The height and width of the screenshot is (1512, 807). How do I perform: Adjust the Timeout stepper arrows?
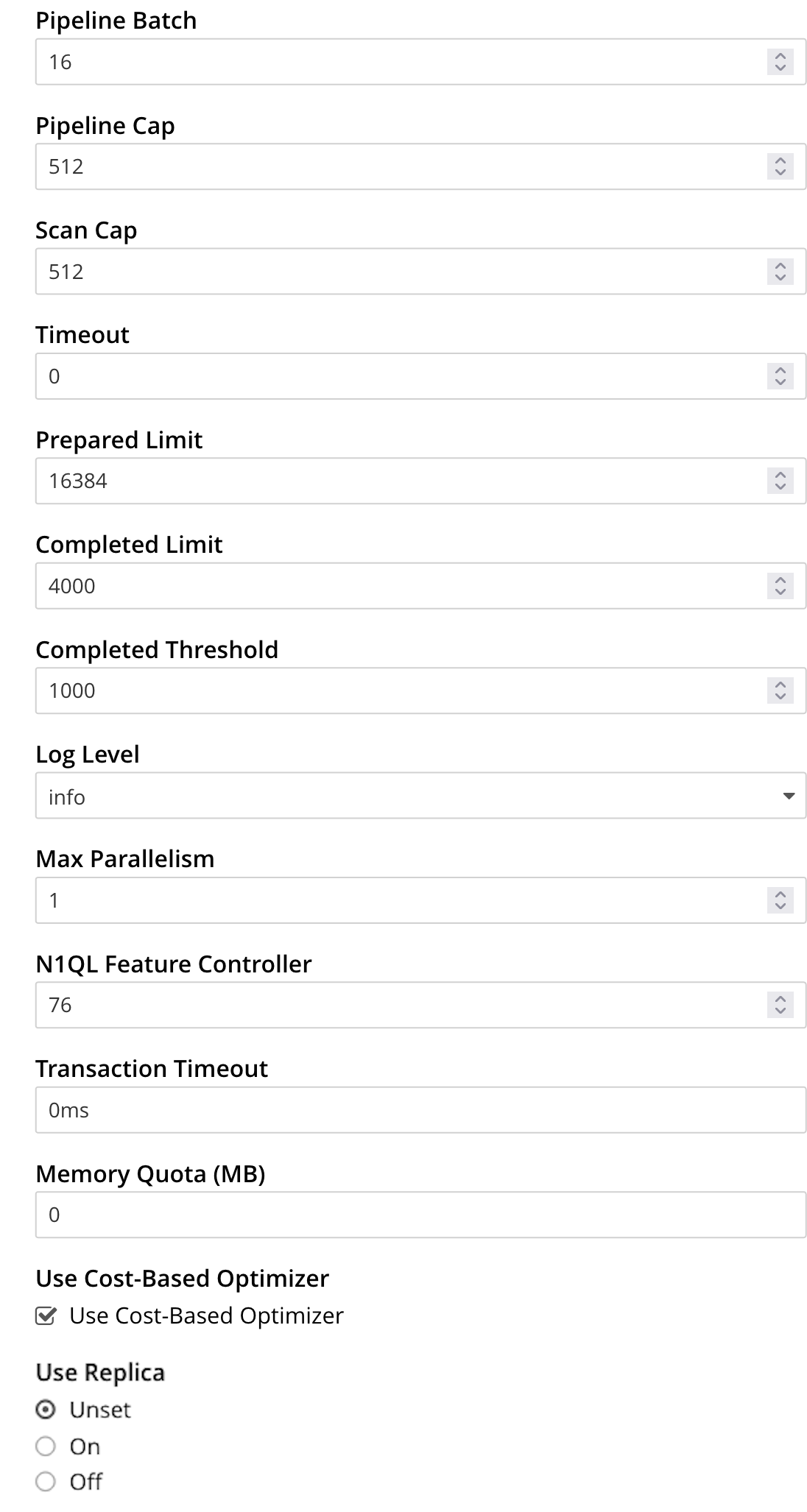780,376
